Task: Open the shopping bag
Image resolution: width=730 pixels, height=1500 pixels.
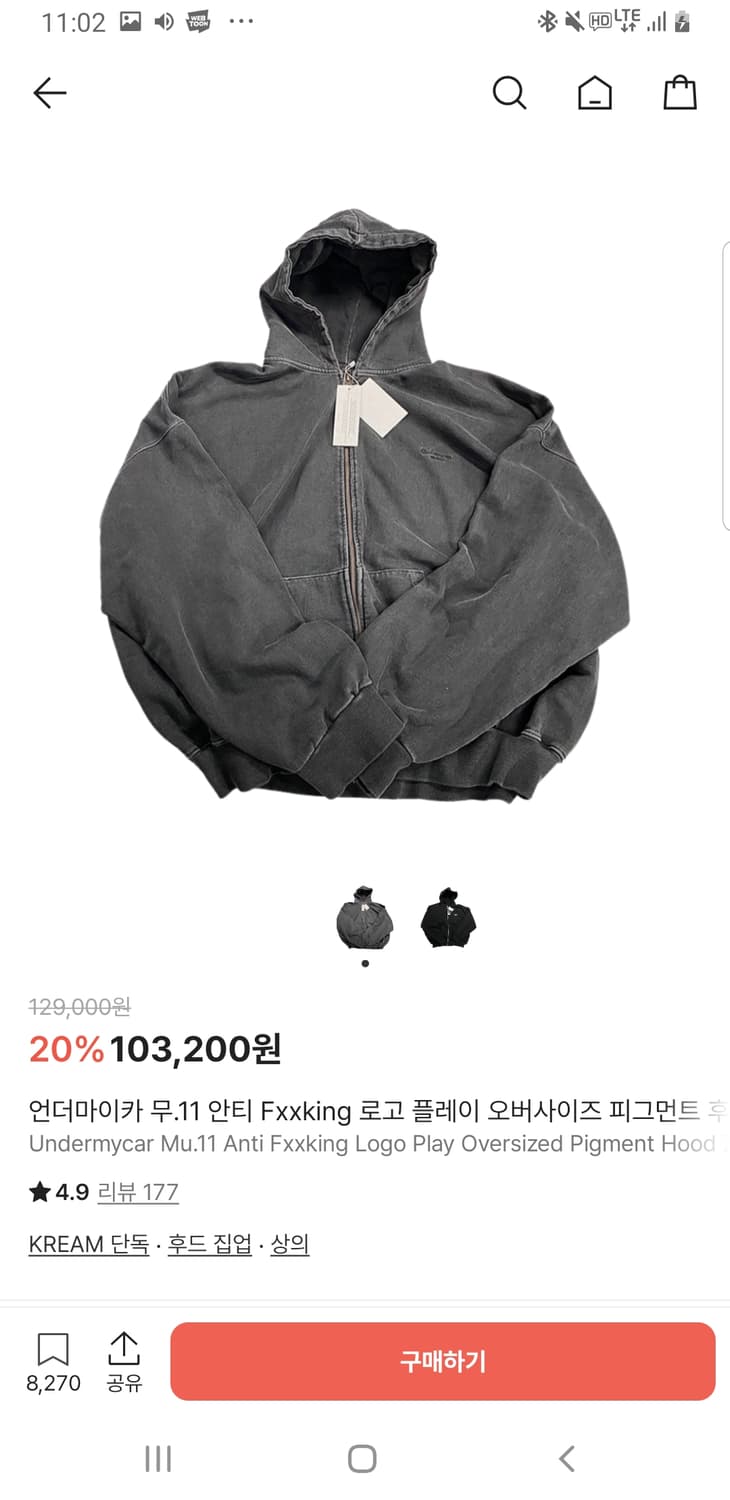Action: pos(679,92)
